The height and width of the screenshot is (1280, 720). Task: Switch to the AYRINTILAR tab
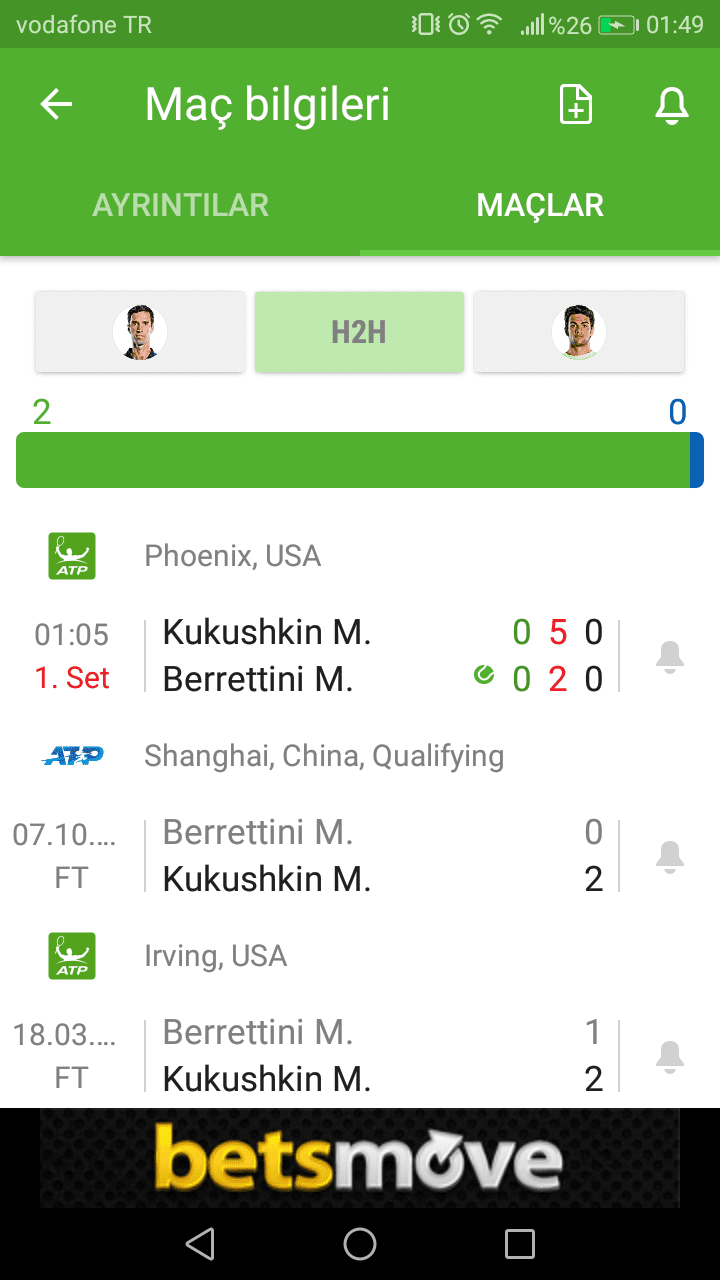[x=180, y=205]
